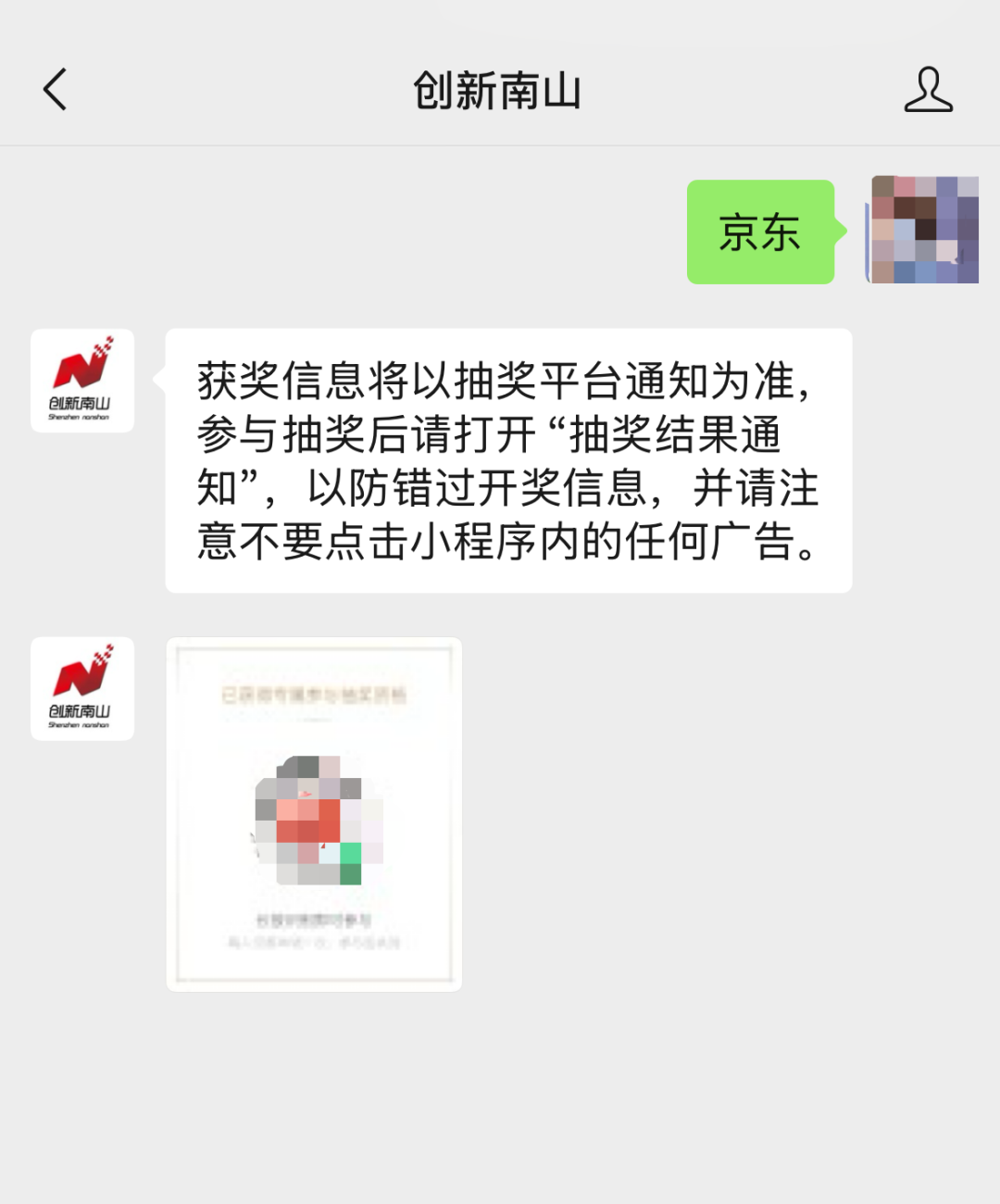Viewport: 1000px width, 1204px height.
Task: Go back from the 创新南山 chat
Action: (x=56, y=90)
